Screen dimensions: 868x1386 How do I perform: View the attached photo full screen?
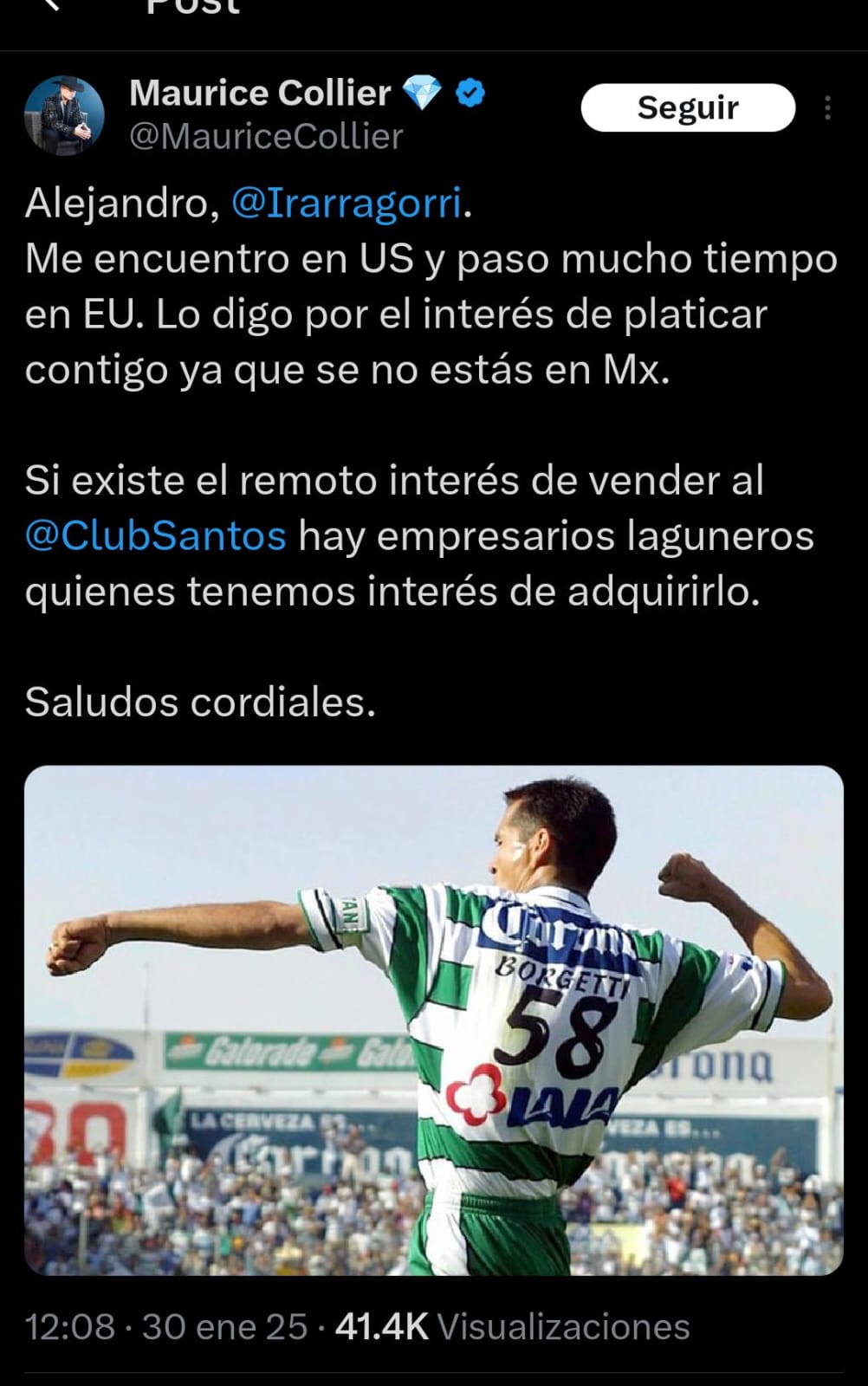pyautogui.click(x=433, y=1020)
